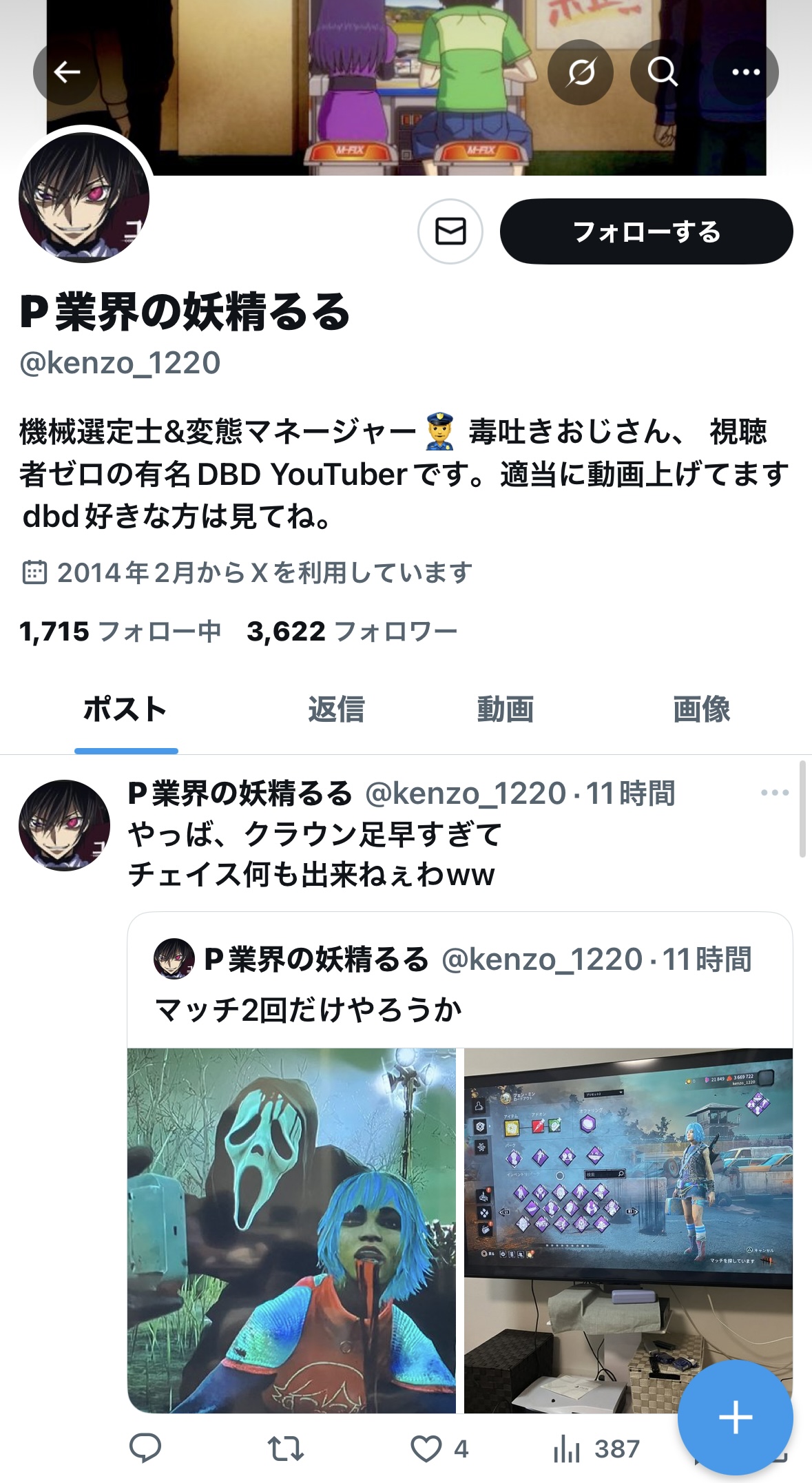Reply to the クラウン足早すぎて post
This screenshot has width=812, height=1483.
[x=145, y=1449]
